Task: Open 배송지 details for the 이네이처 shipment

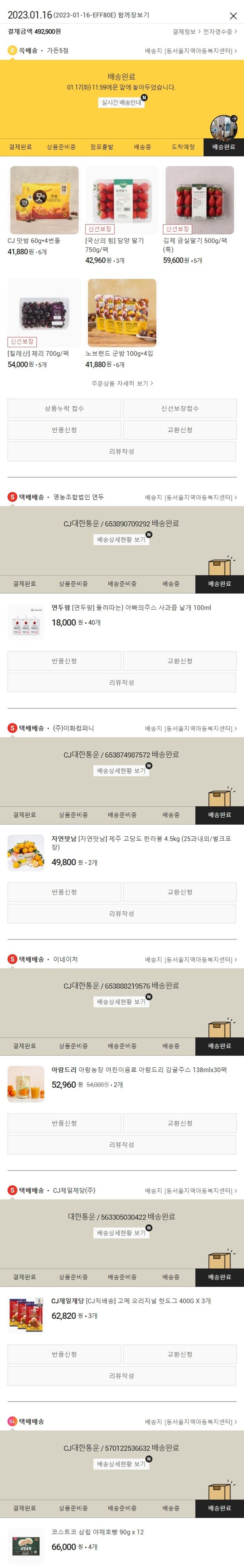Action: click(191, 959)
